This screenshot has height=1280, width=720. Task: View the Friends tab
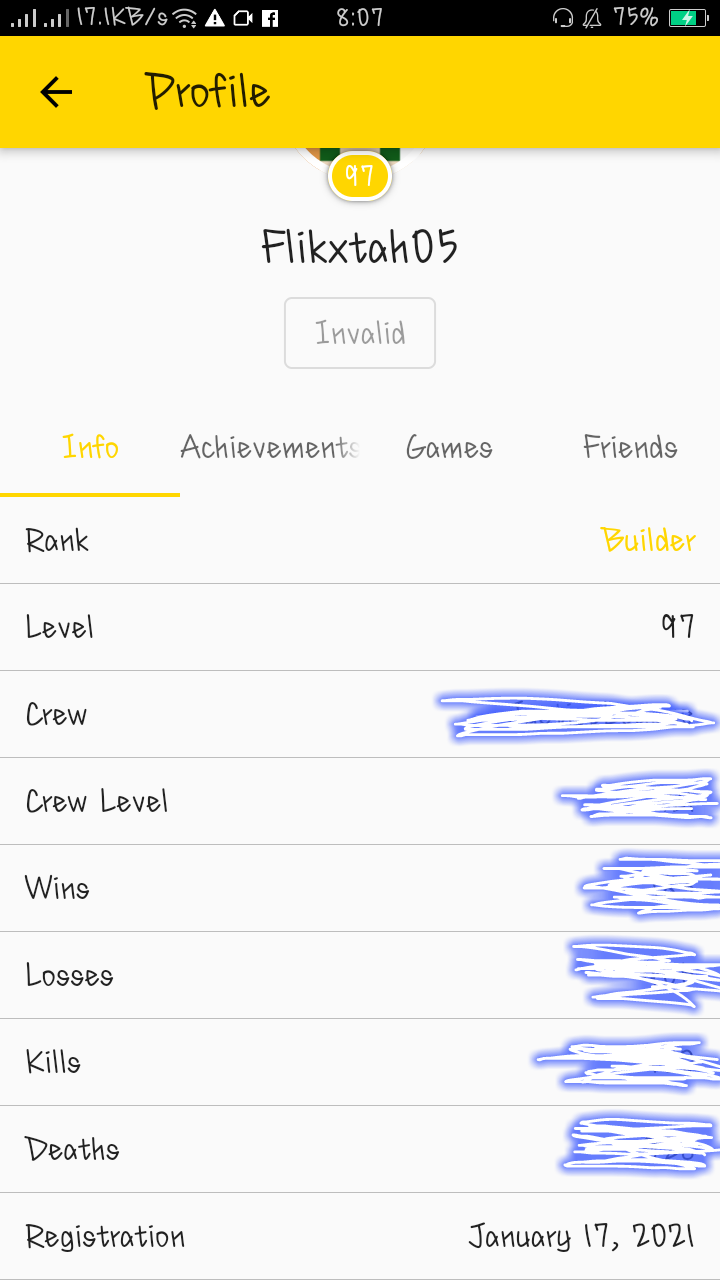tap(630, 447)
